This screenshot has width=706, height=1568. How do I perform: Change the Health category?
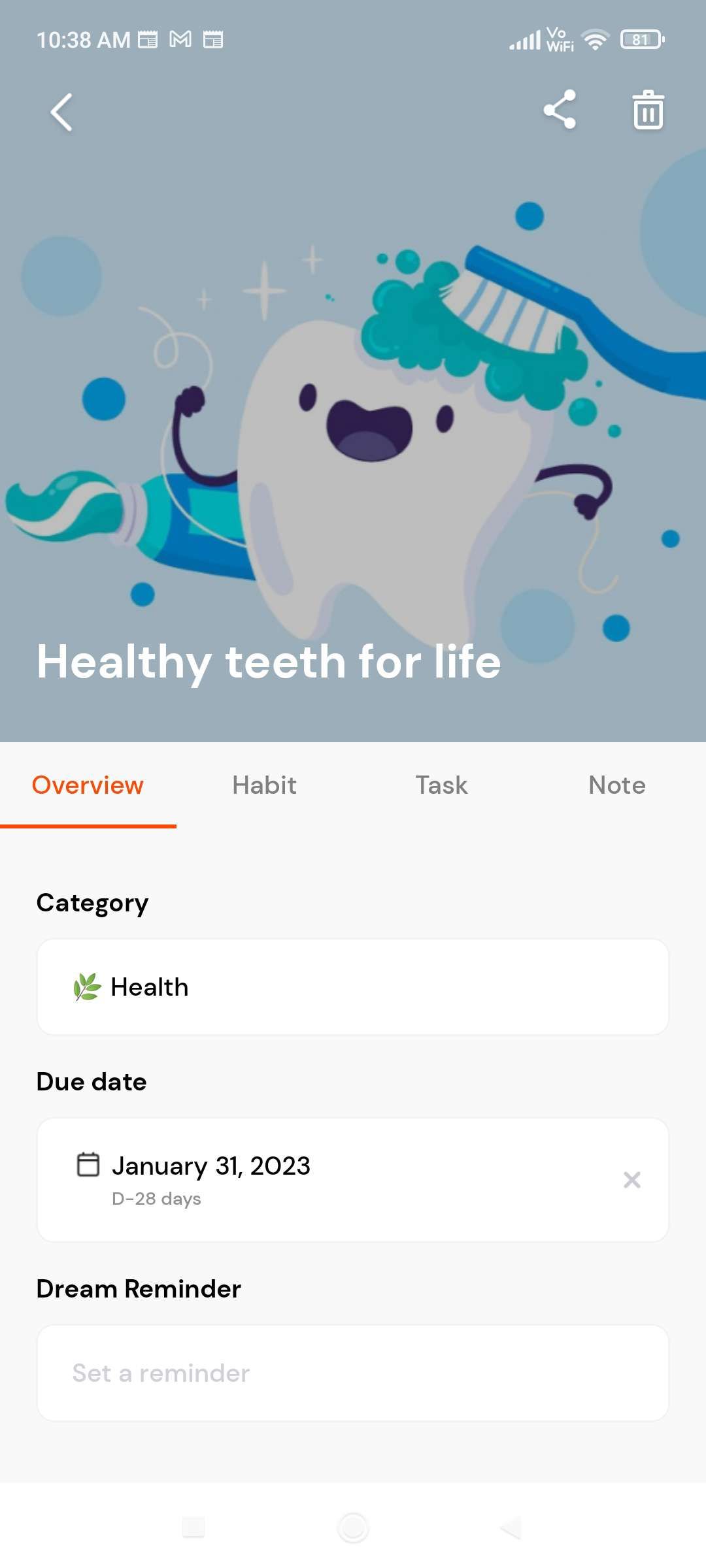pyautogui.click(x=353, y=987)
